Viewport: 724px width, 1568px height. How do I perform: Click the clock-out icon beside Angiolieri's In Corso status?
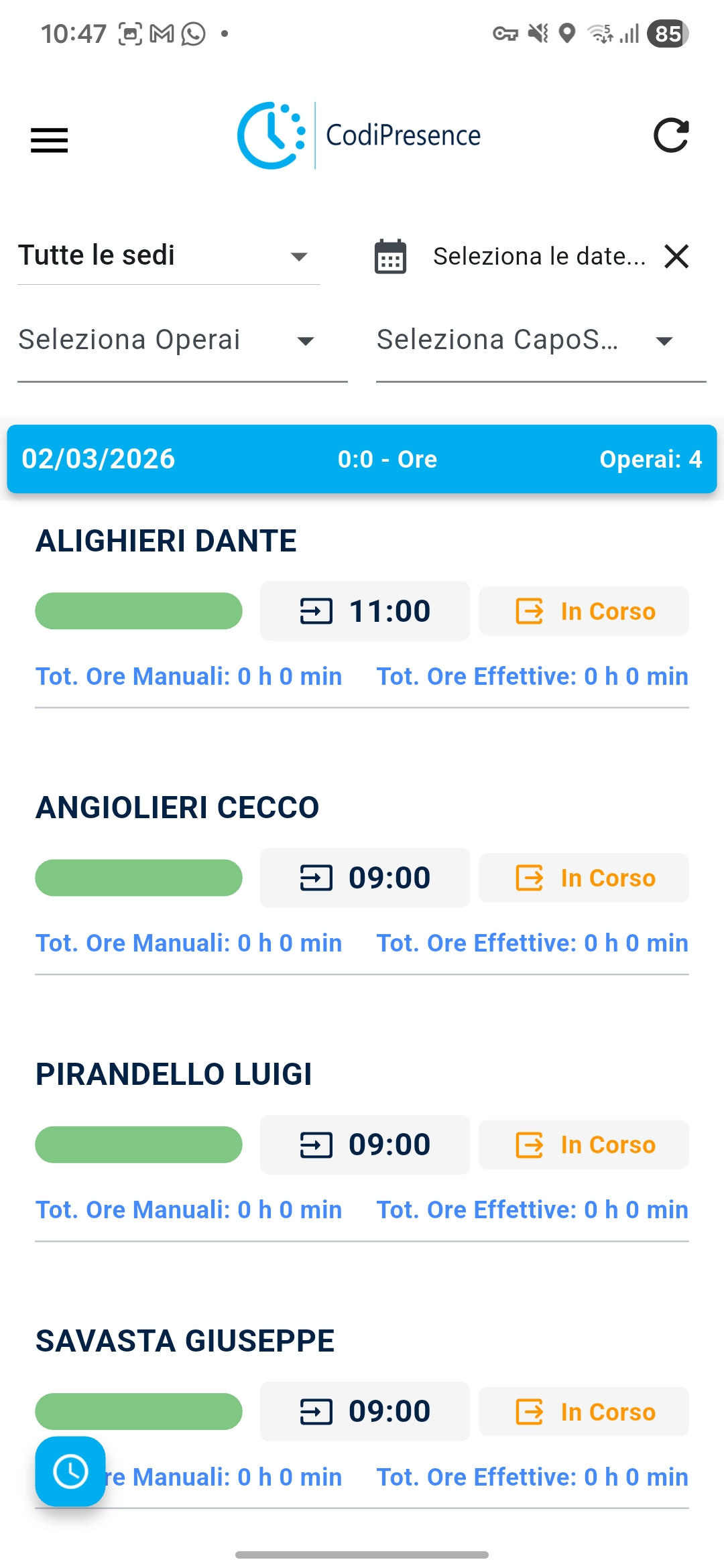tap(530, 878)
